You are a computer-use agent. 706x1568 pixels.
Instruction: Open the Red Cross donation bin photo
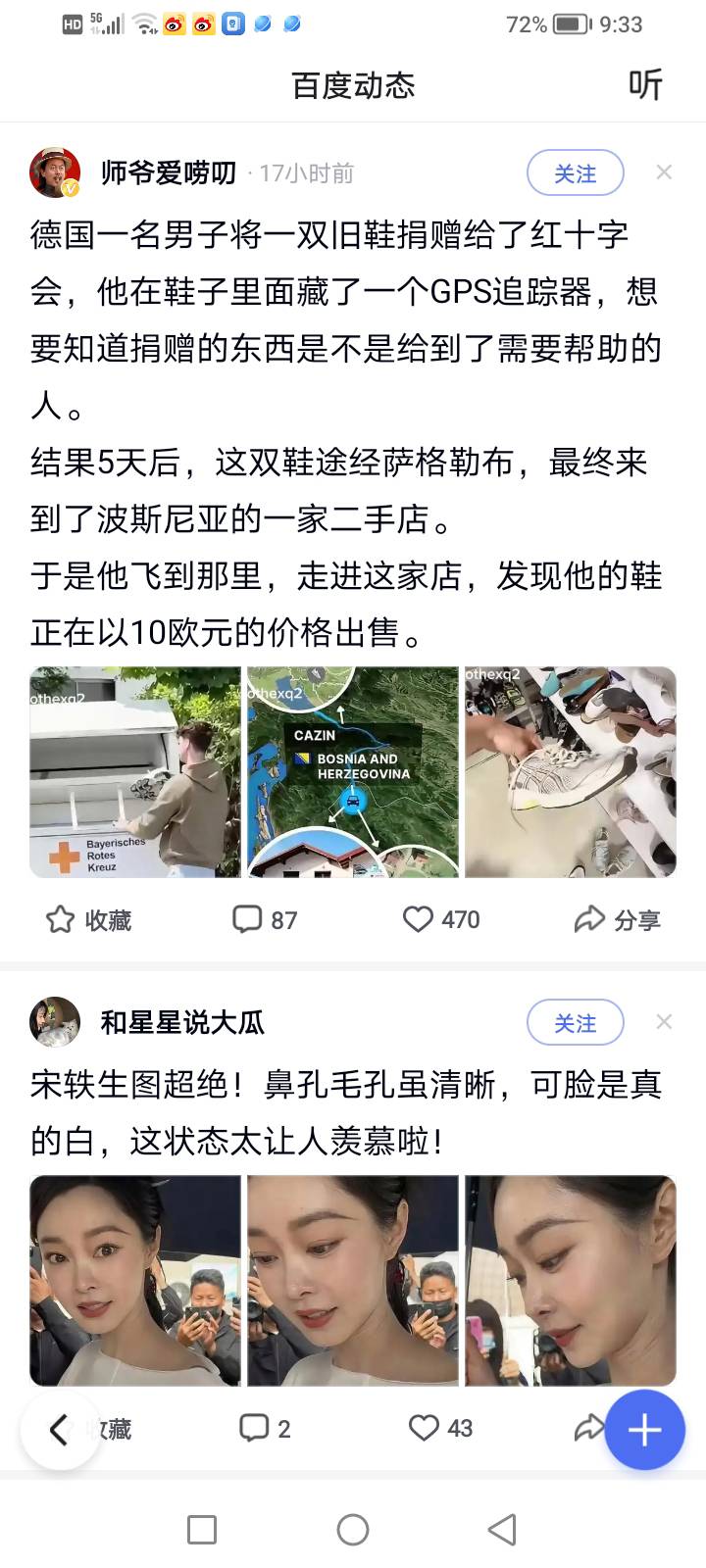(x=135, y=771)
